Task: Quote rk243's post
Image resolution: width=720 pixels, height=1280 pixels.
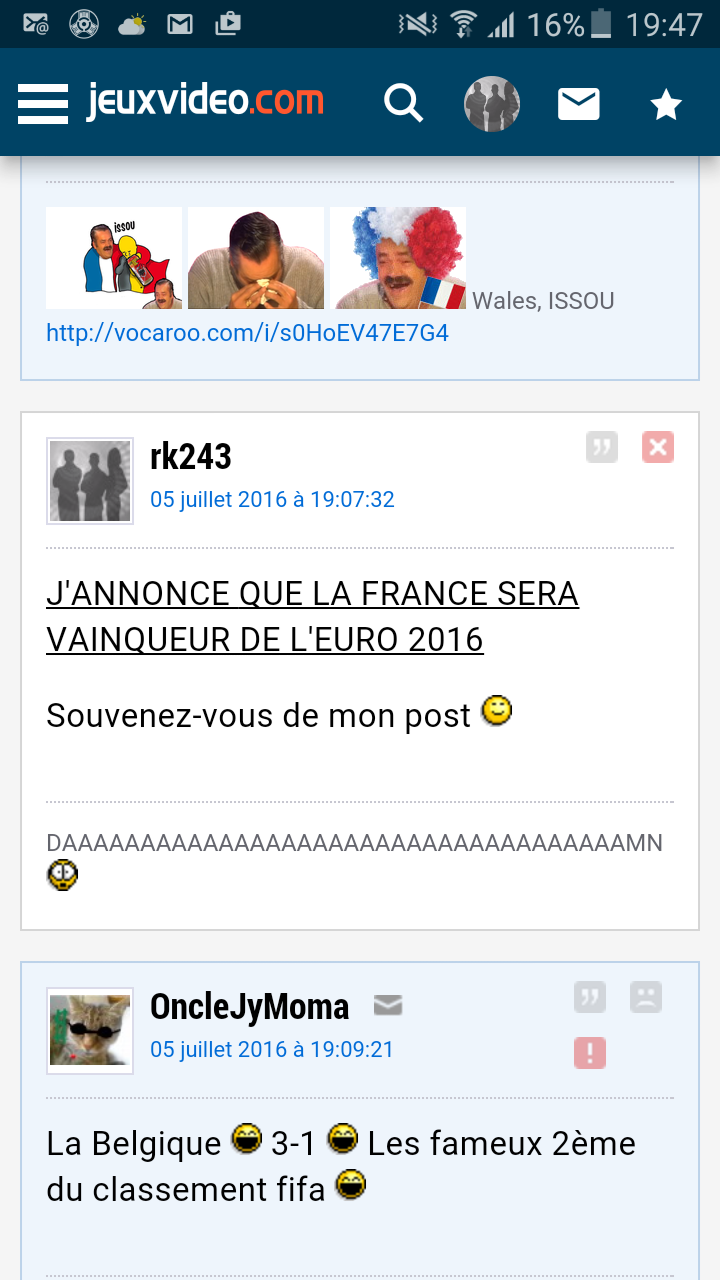Action: (602, 447)
